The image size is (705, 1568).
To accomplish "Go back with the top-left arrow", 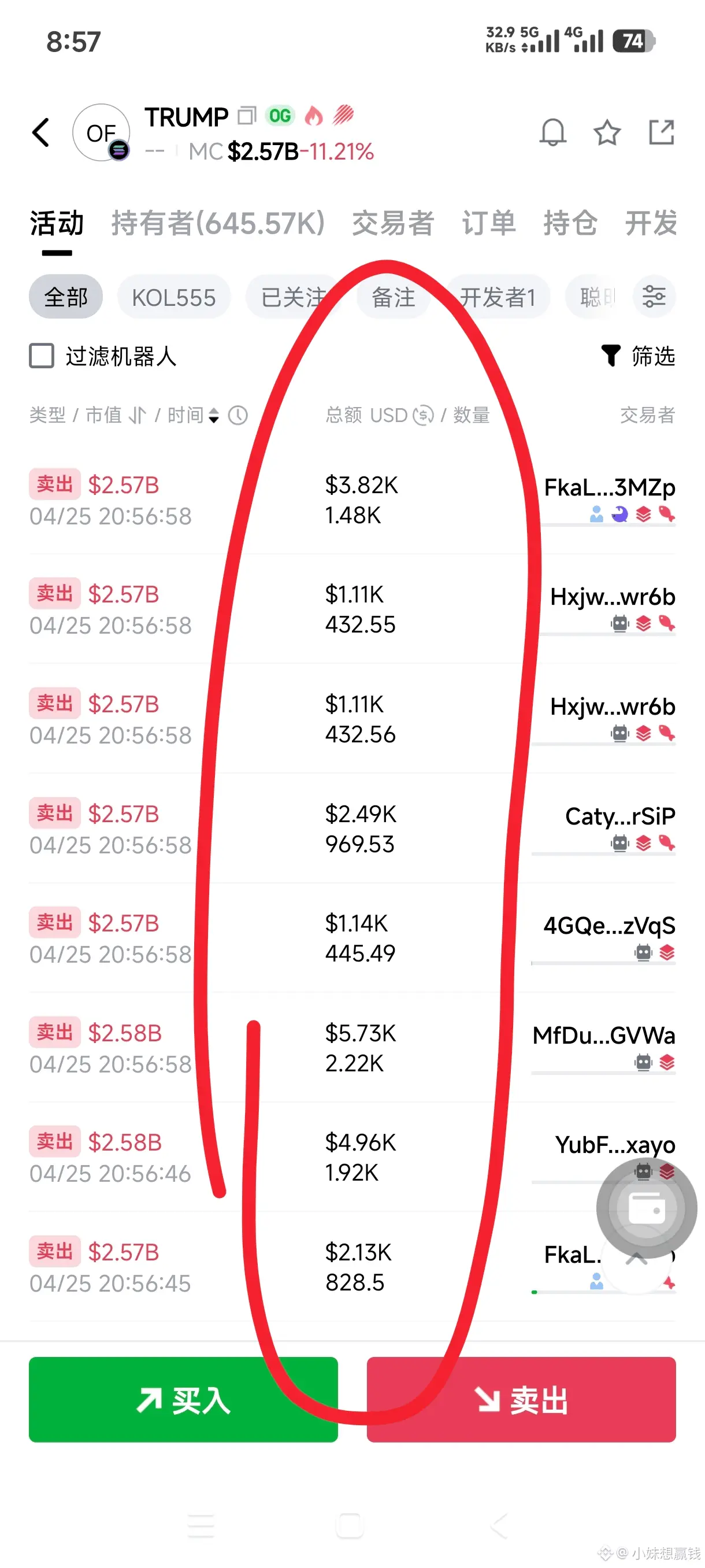I will pos(41,132).
